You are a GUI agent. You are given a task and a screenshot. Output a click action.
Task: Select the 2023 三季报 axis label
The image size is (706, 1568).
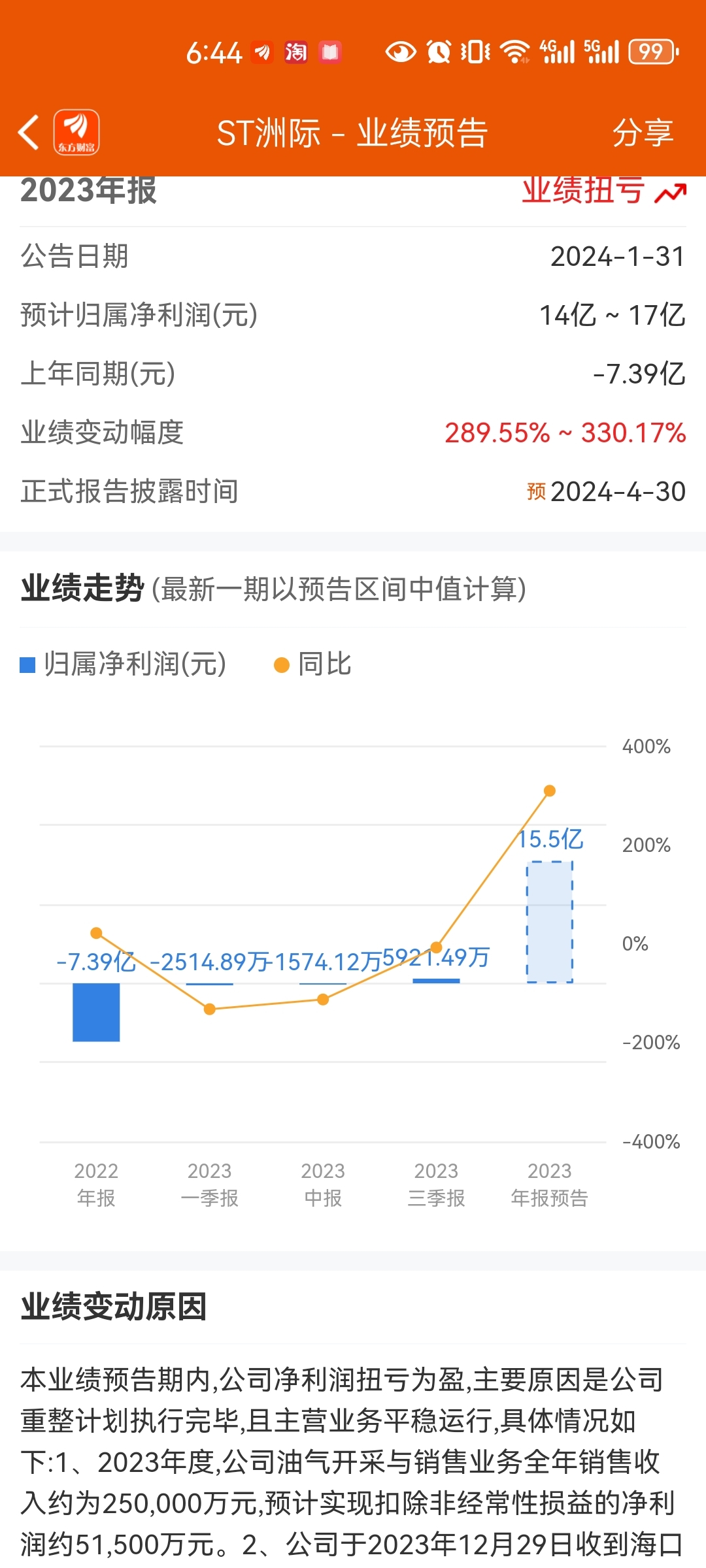pyautogui.click(x=437, y=1184)
